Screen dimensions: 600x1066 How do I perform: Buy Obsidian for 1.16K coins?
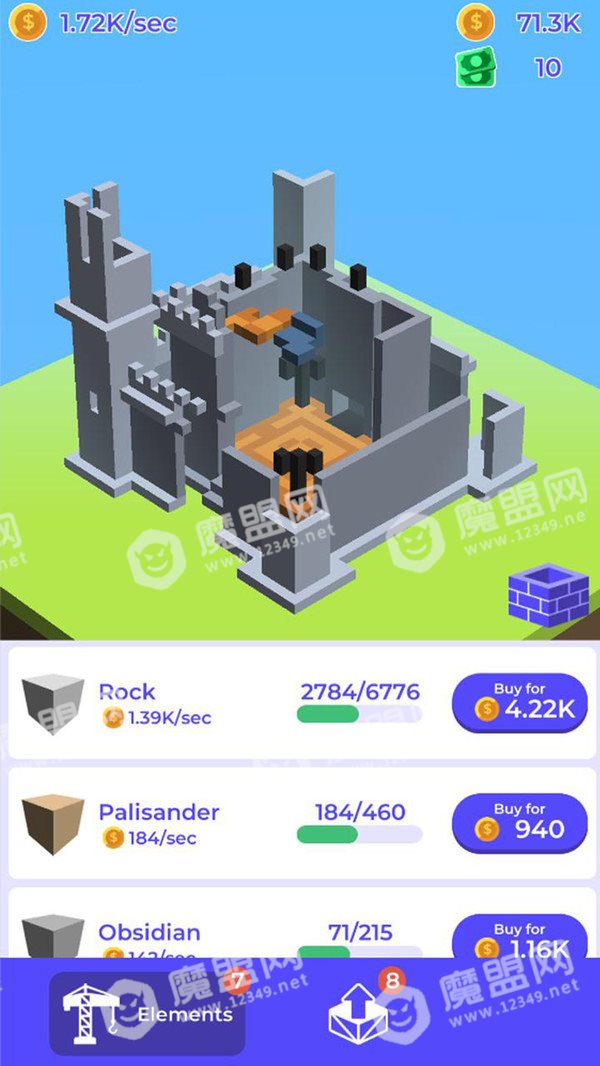pyautogui.click(x=519, y=936)
